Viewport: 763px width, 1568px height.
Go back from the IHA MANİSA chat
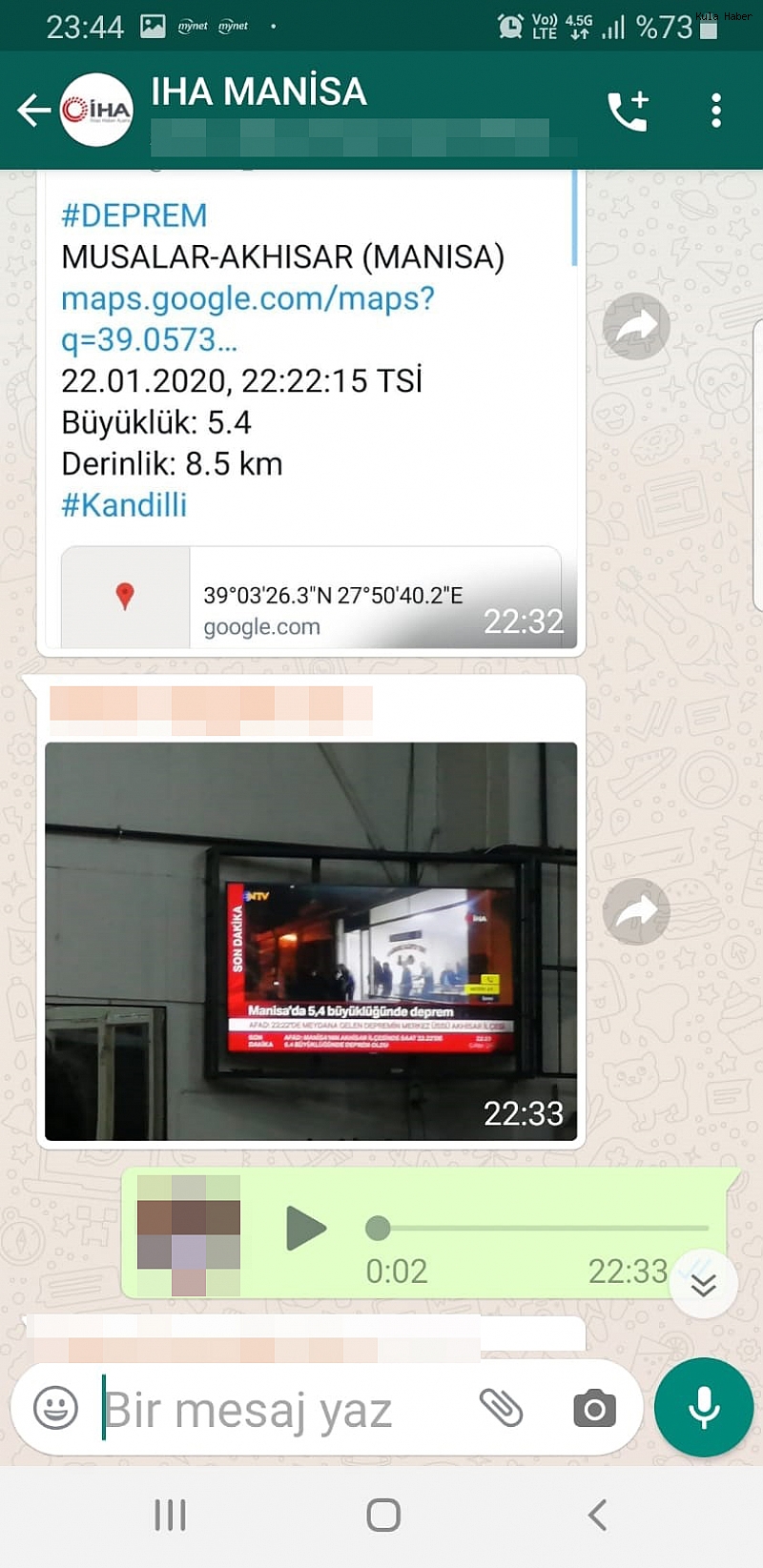[x=33, y=111]
